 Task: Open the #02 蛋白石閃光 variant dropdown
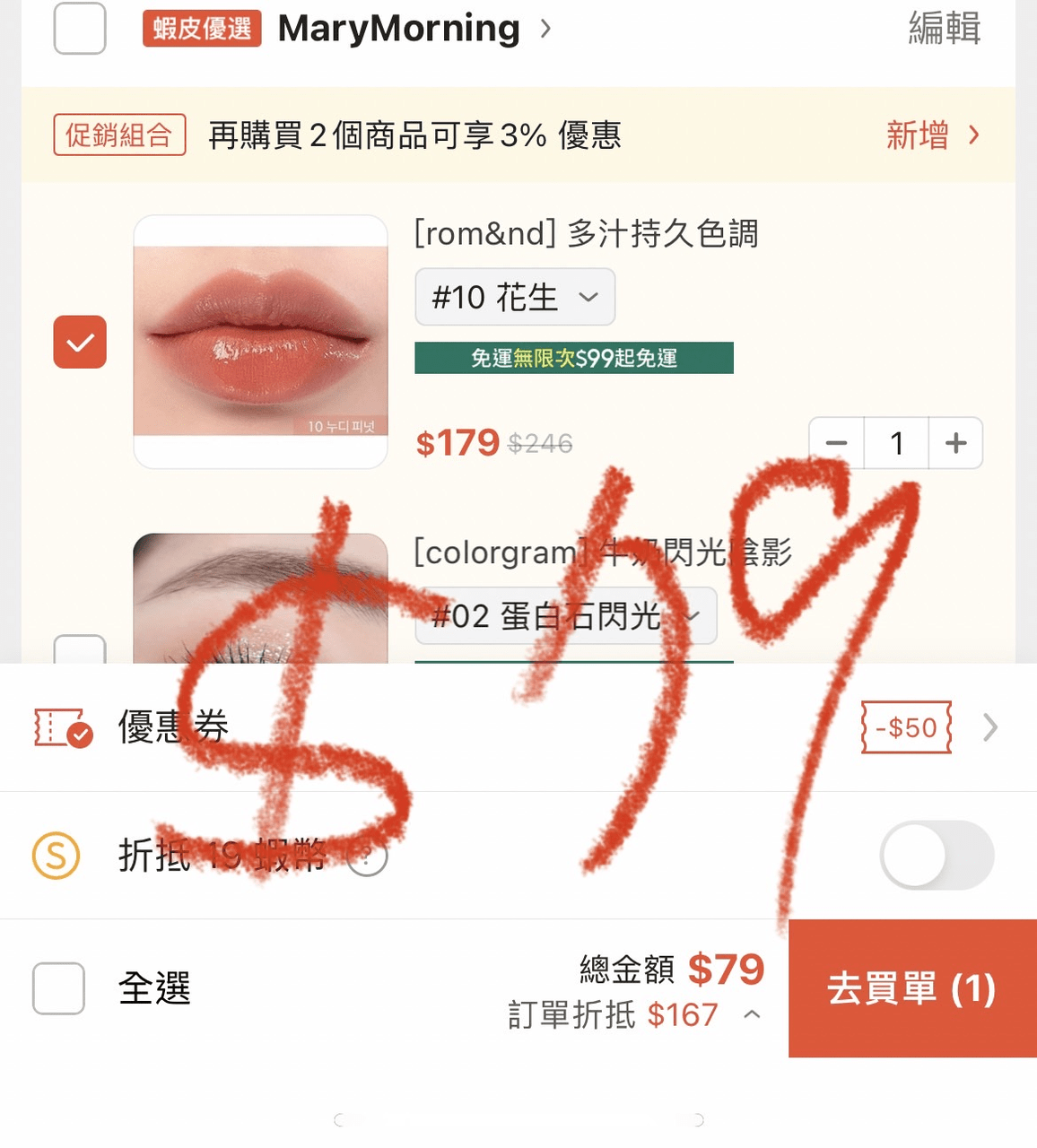click(565, 615)
